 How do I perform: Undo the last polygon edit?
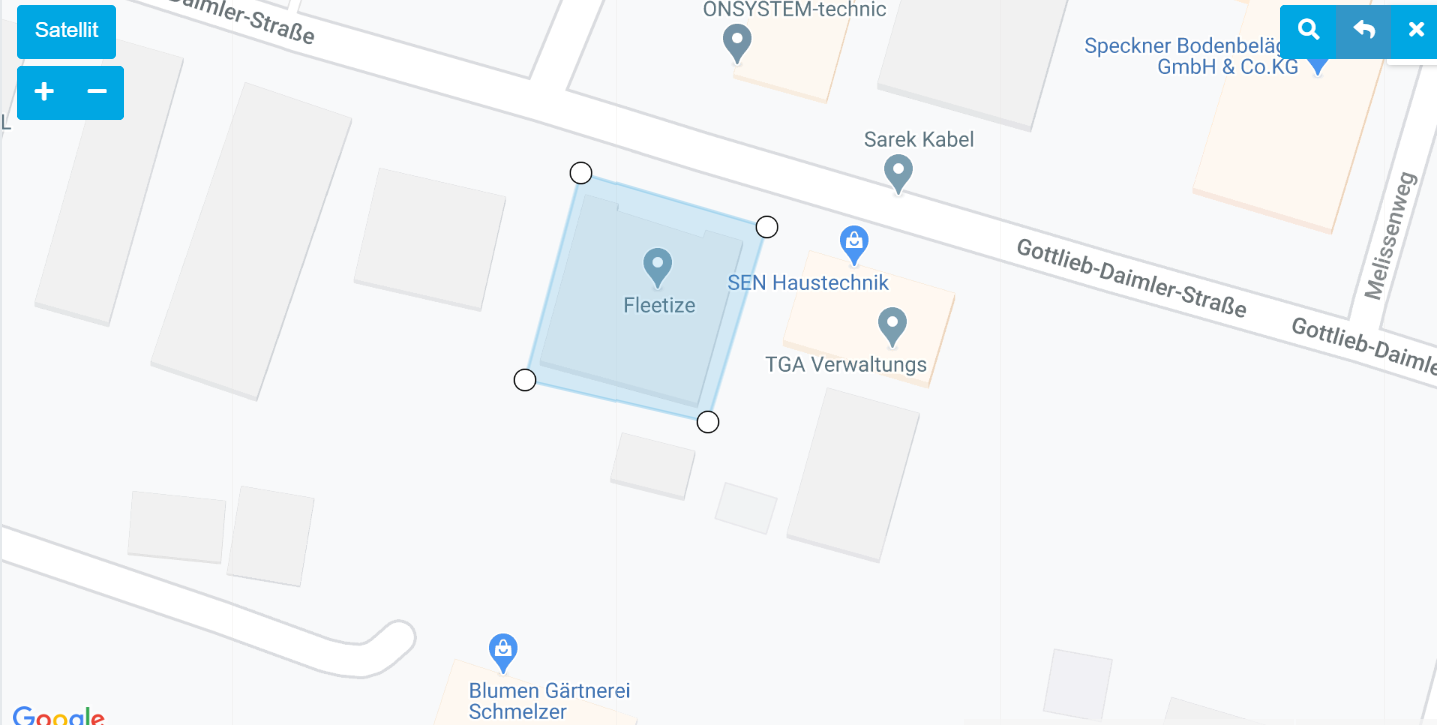point(1363,30)
